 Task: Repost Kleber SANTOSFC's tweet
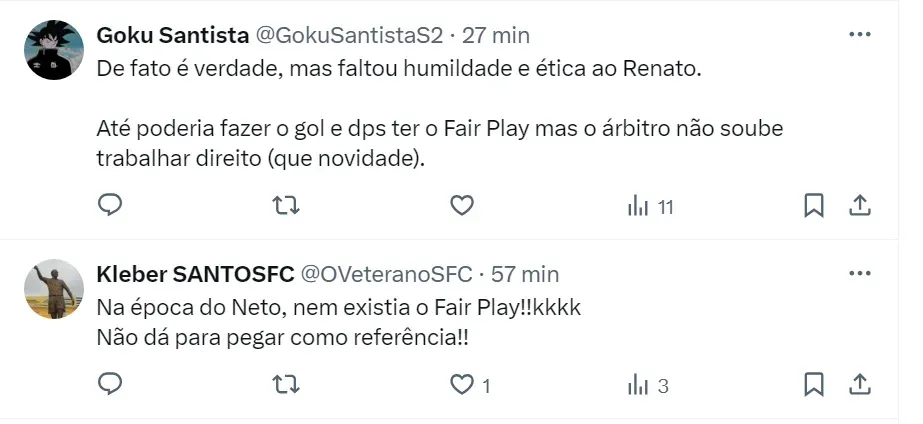[285, 384]
